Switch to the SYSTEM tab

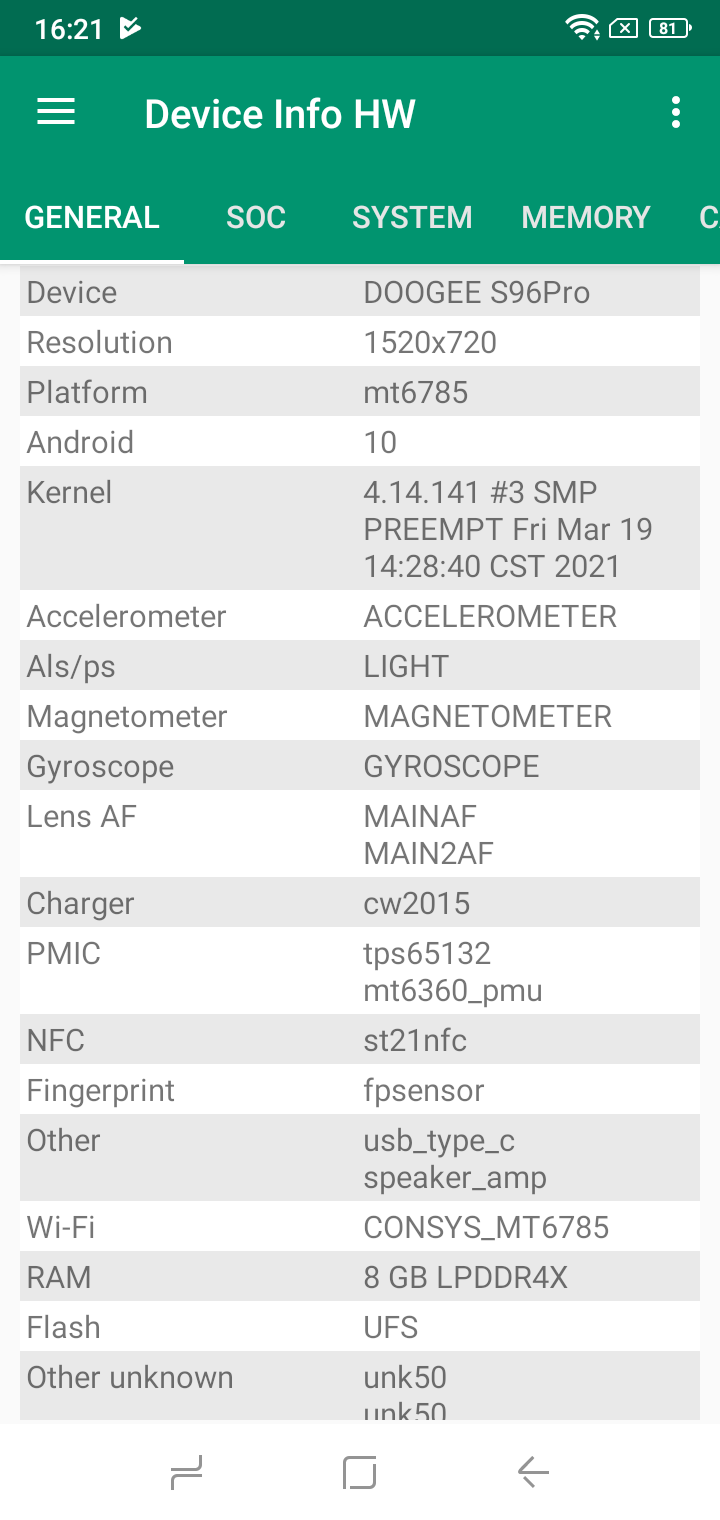coord(412,217)
